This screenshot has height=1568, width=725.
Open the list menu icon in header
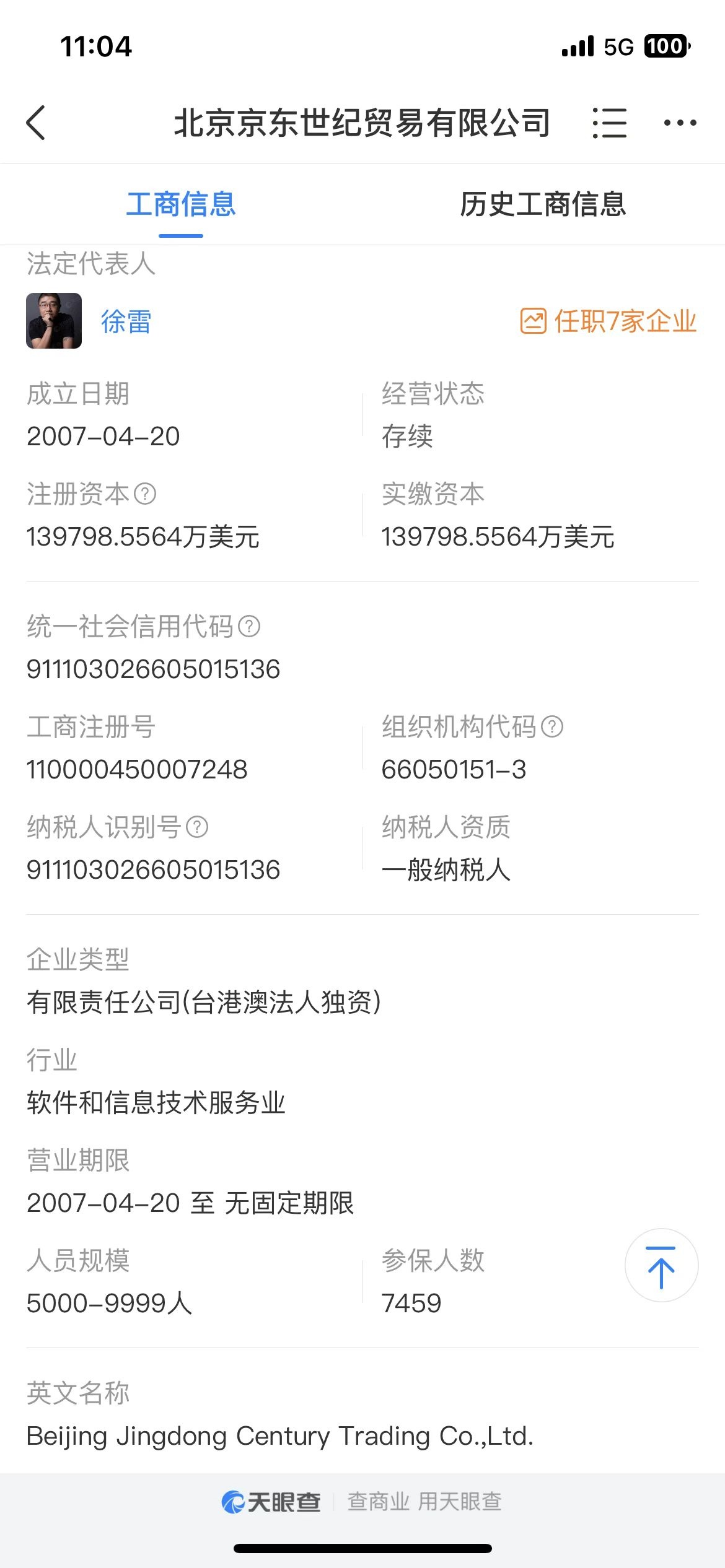pyautogui.click(x=610, y=123)
